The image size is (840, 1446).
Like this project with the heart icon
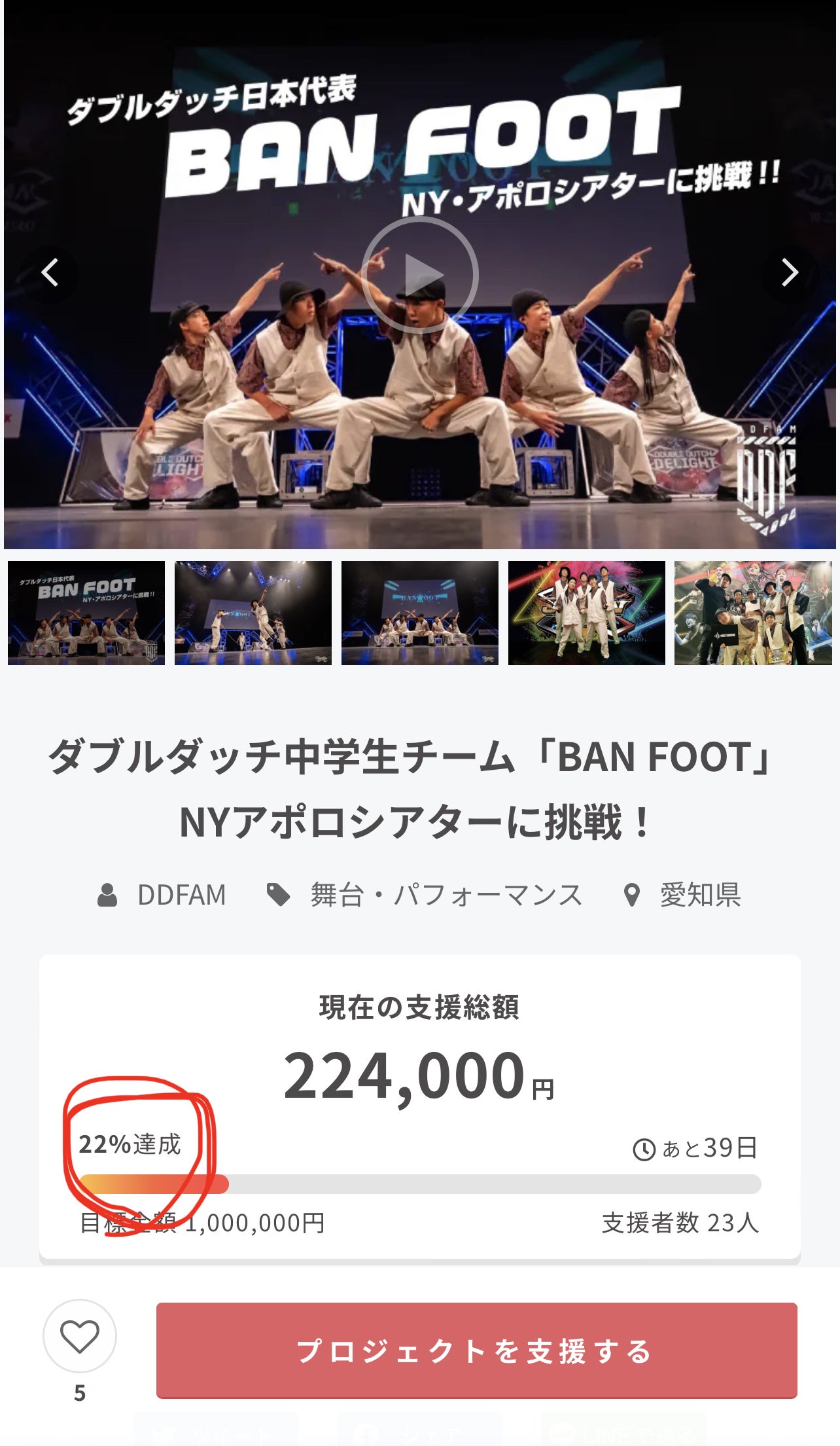(x=80, y=1336)
